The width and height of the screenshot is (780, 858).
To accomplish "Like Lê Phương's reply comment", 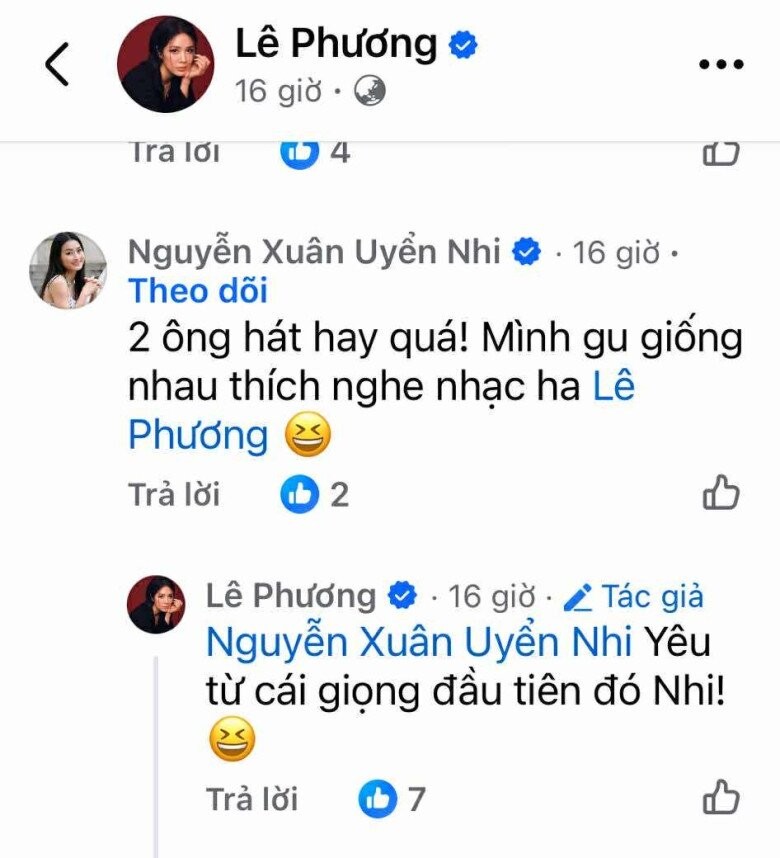I will (x=720, y=798).
